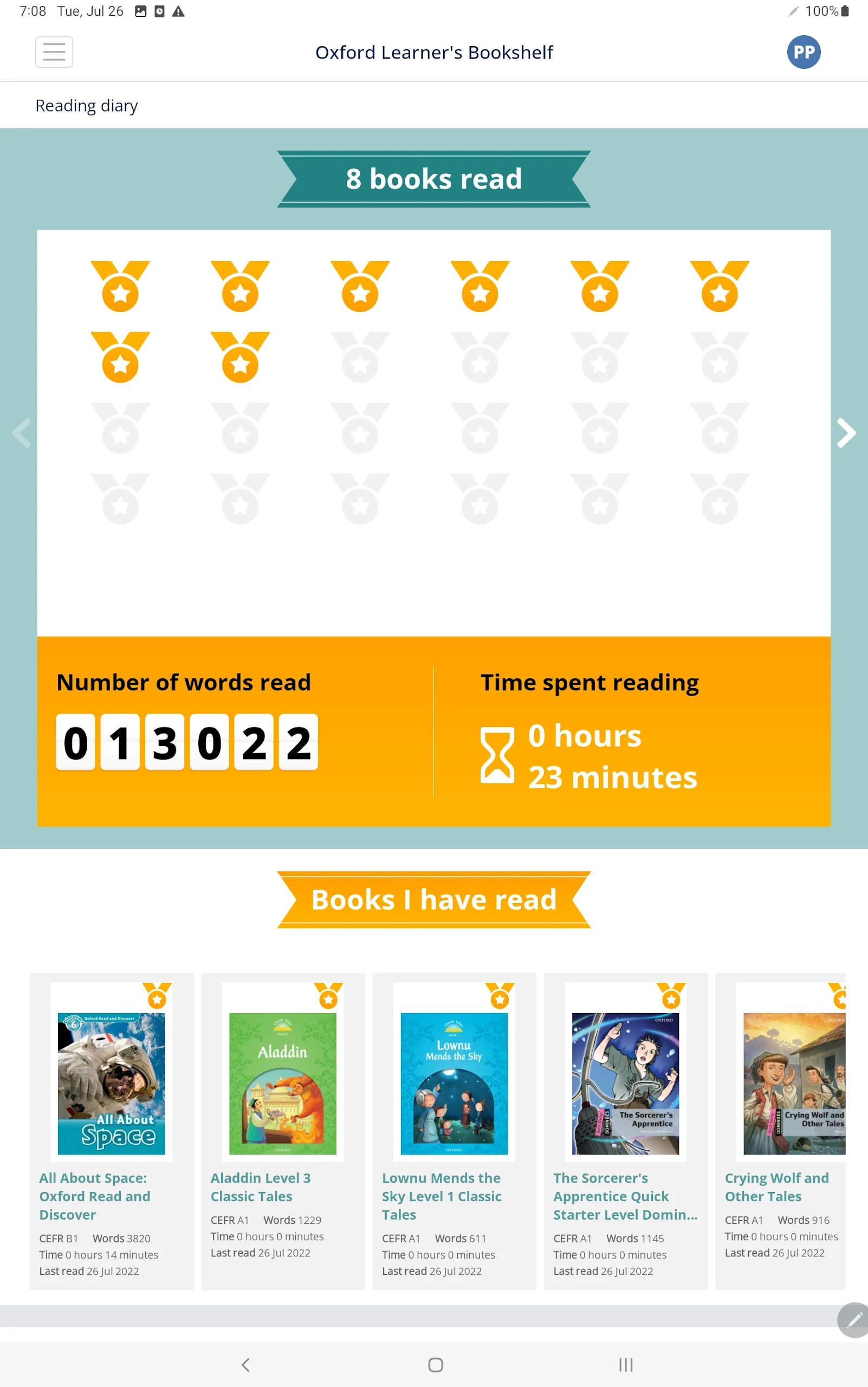Screen dimensions: 868x1387
Task: Open the PP profile avatar
Action: pyautogui.click(x=804, y=52)
